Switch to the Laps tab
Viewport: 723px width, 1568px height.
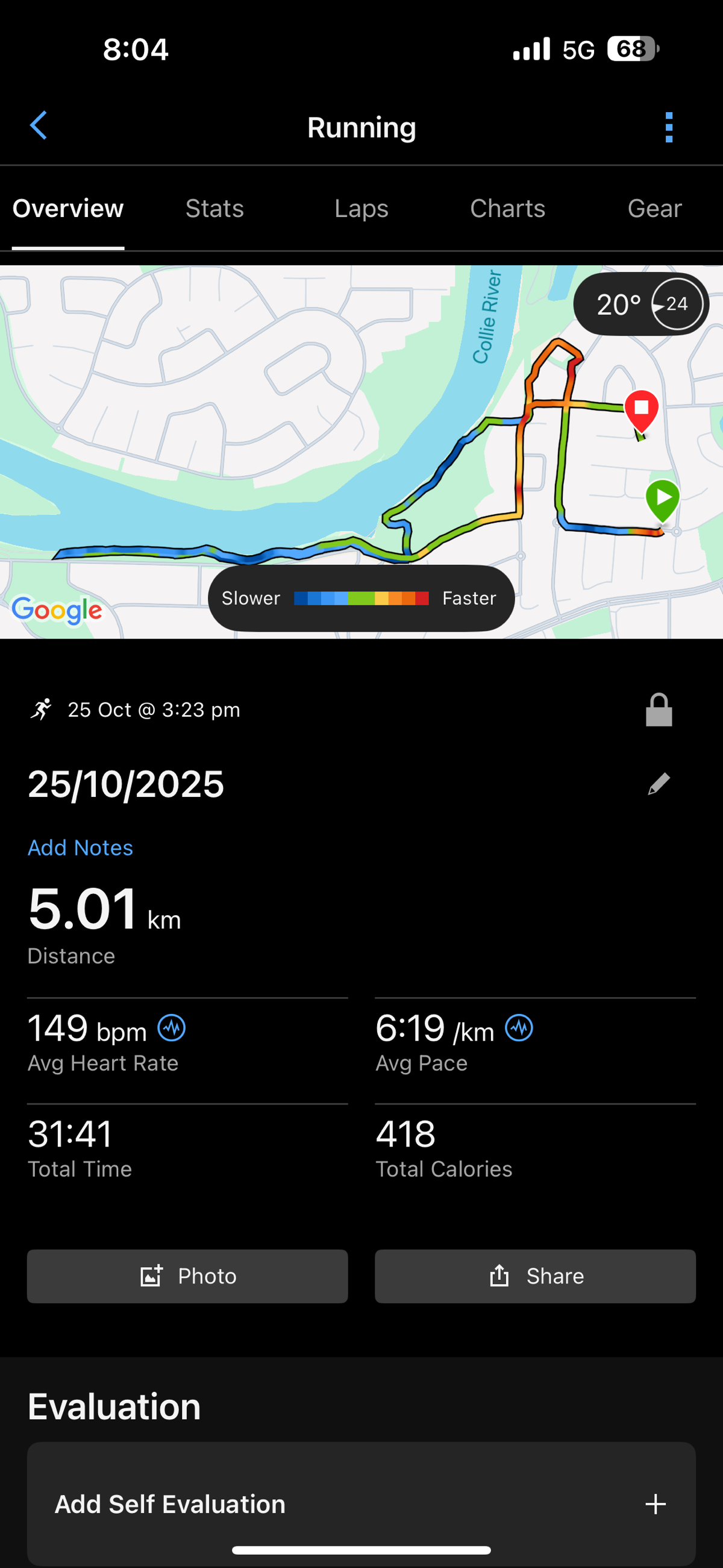click(x=361, y=209)
